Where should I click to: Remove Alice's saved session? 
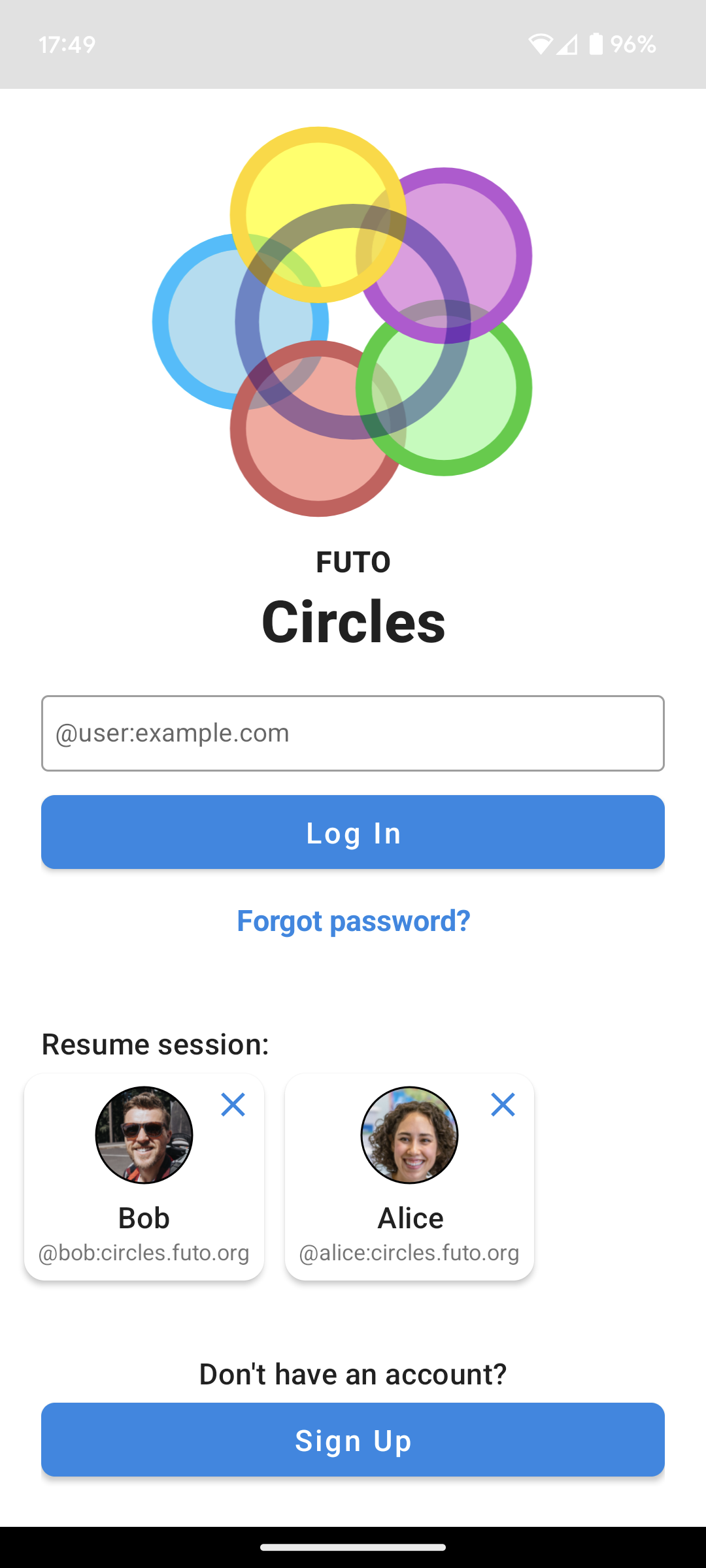tap(503, 1105)
